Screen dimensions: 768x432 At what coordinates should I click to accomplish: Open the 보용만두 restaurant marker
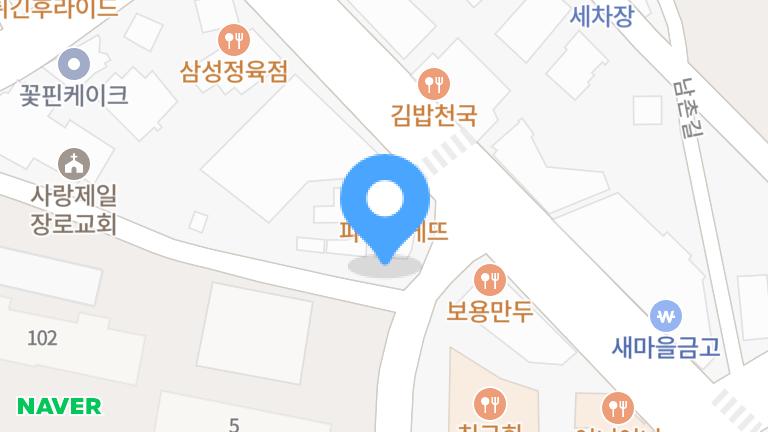coord(489,279)
